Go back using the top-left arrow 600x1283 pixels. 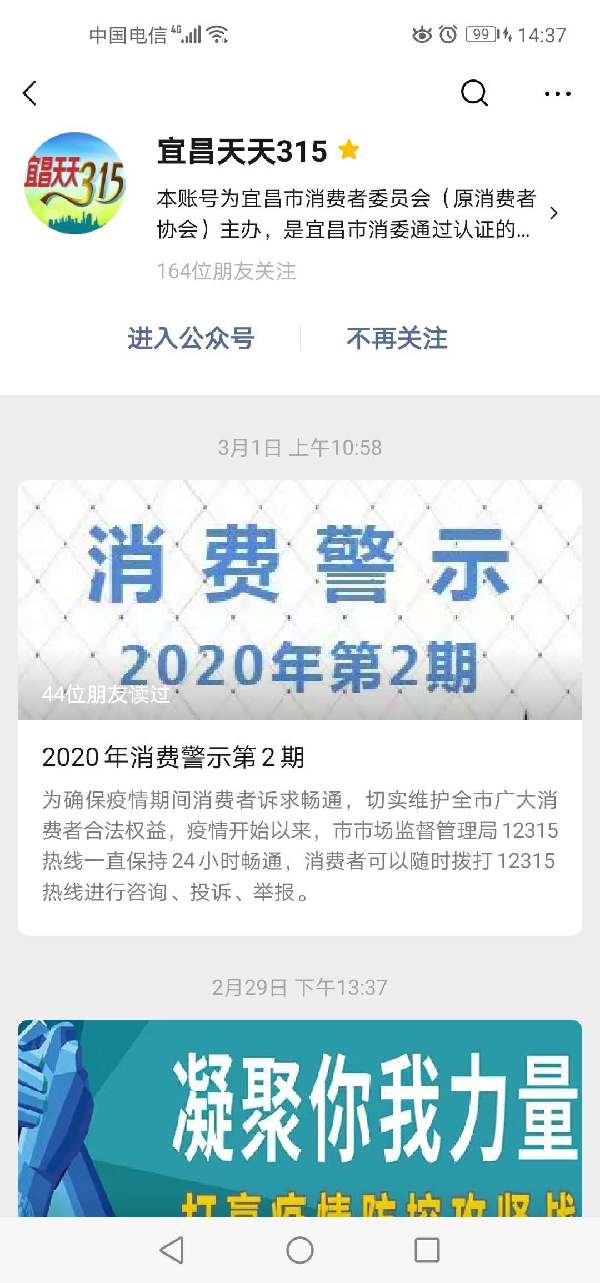pyautogui.click(x=30, y=94)
